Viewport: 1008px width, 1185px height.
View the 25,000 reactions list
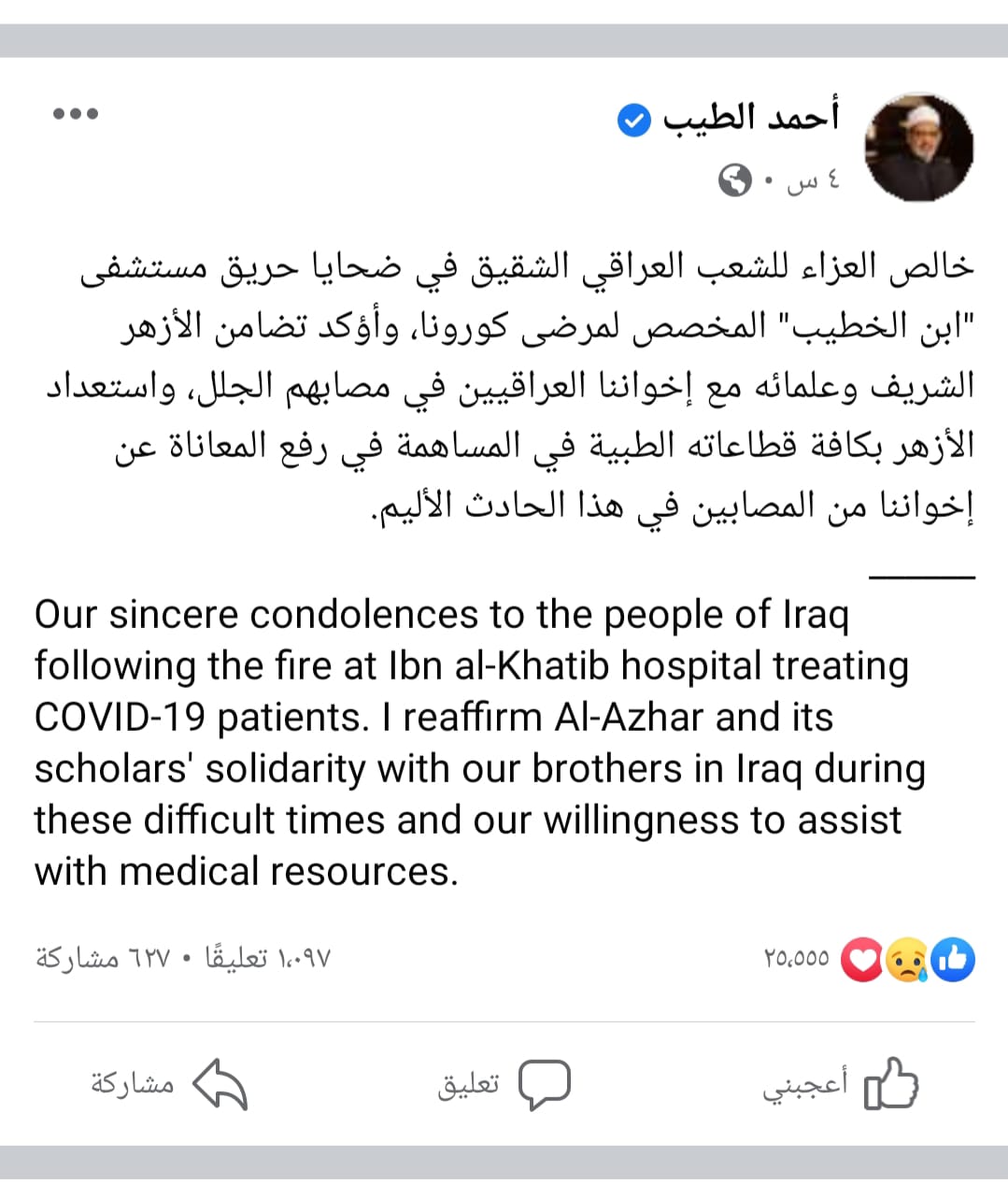(869, 960)
